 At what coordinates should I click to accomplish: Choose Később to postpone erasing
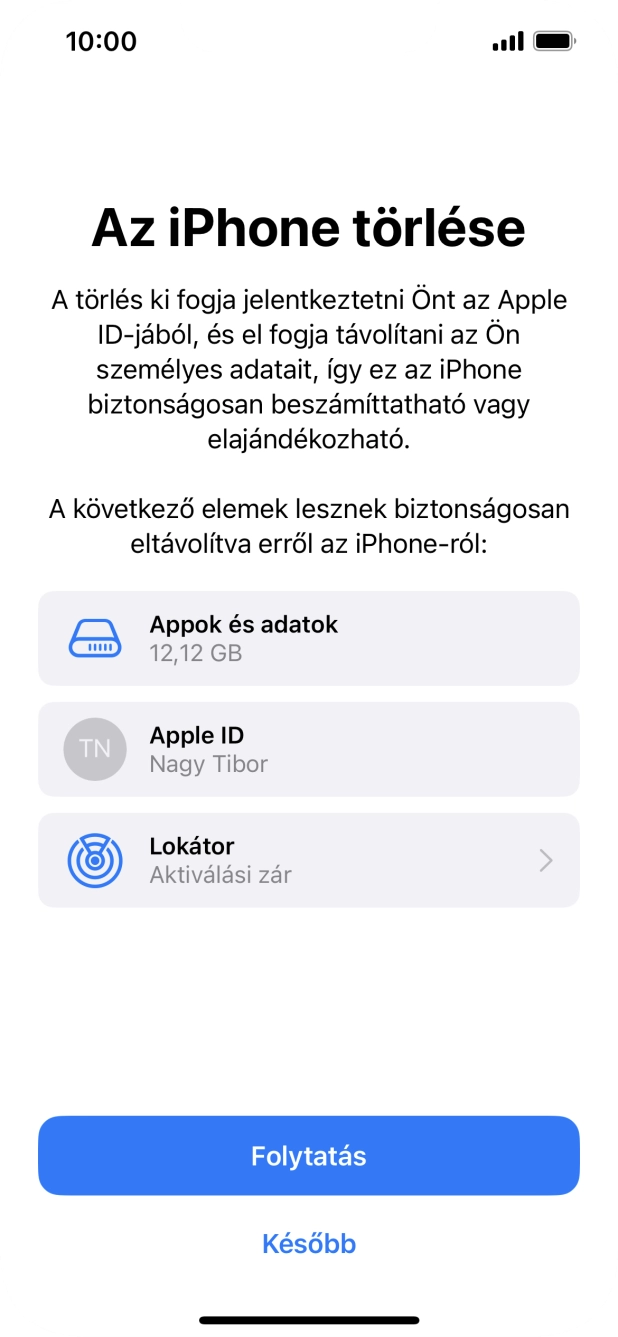[x=308, y=1244]
